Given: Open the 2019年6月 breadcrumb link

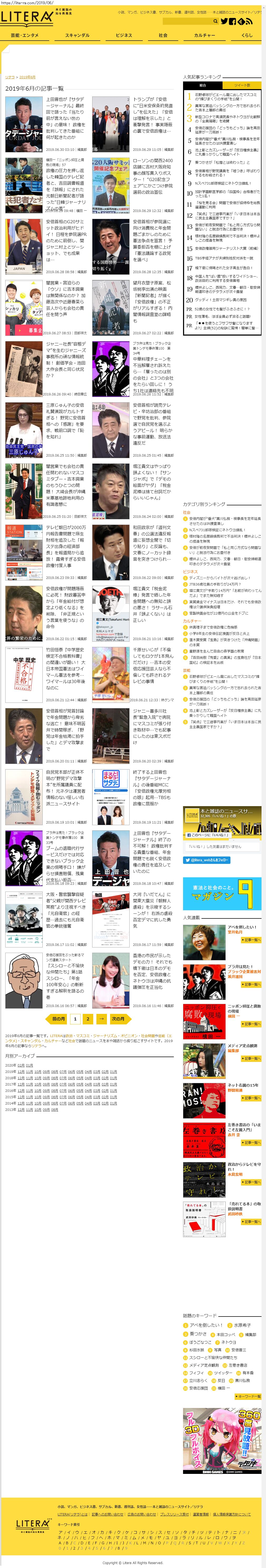Looking at the screenshot, I should [27, 77].
